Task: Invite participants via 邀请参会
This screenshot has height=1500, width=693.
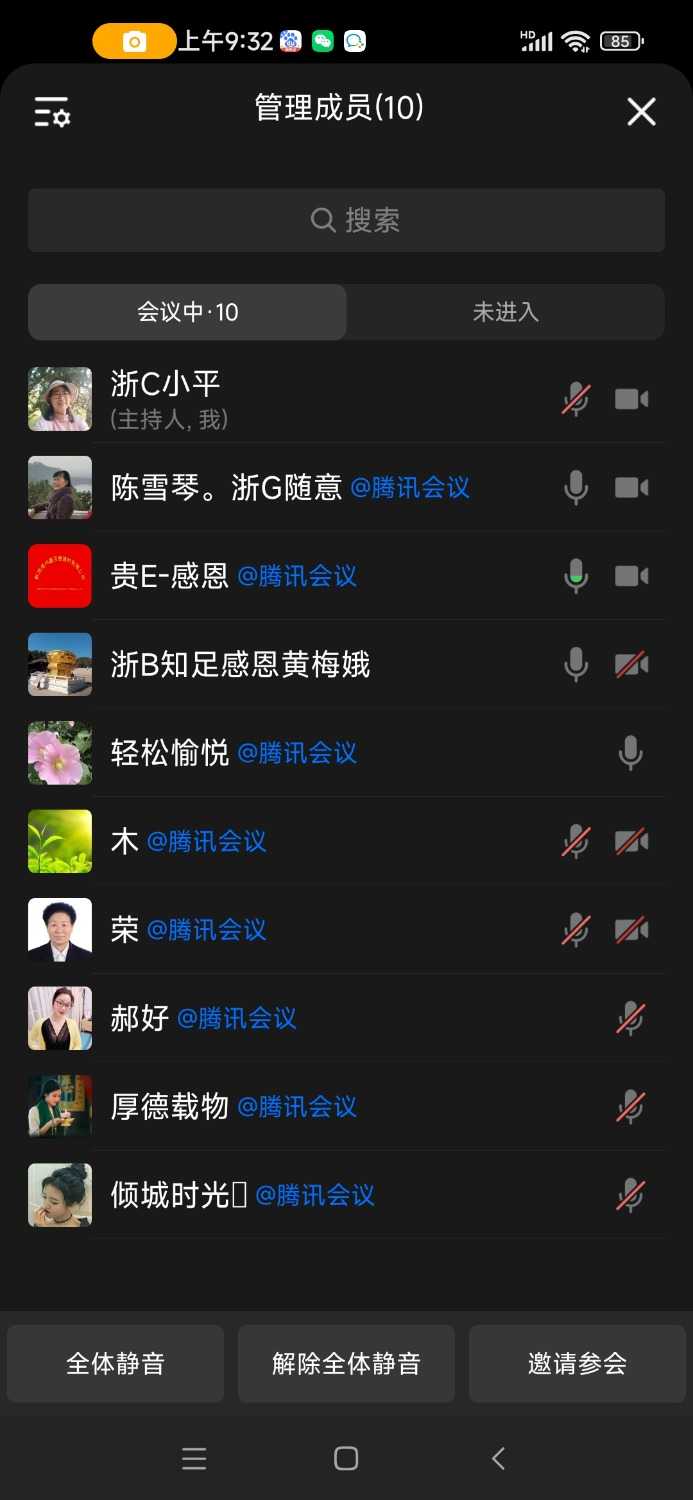Action: 577,1363
